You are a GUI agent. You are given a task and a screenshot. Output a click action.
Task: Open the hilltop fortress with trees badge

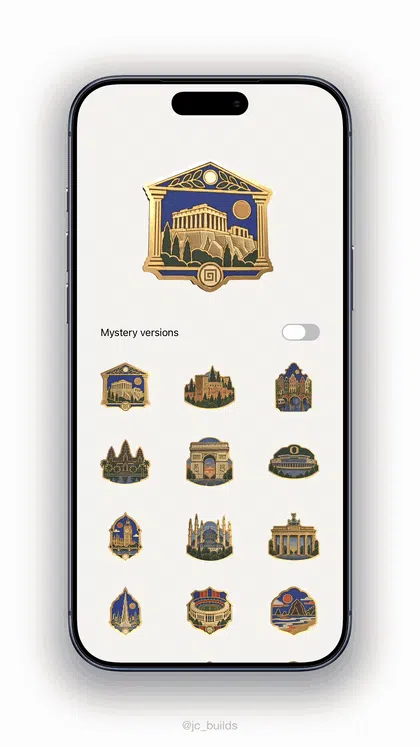pyautogui.click(x=210, y=387)
